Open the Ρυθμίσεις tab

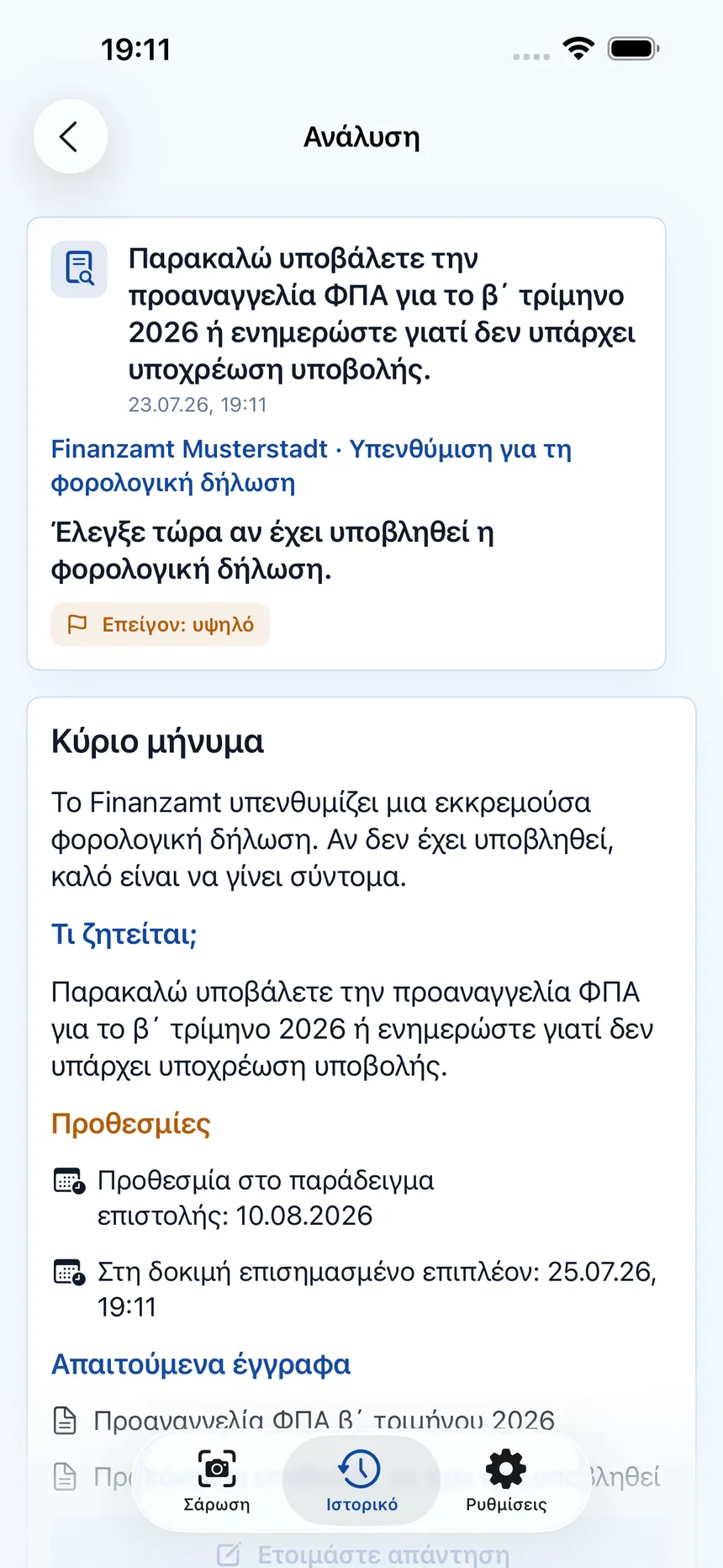click(506, 1481)
